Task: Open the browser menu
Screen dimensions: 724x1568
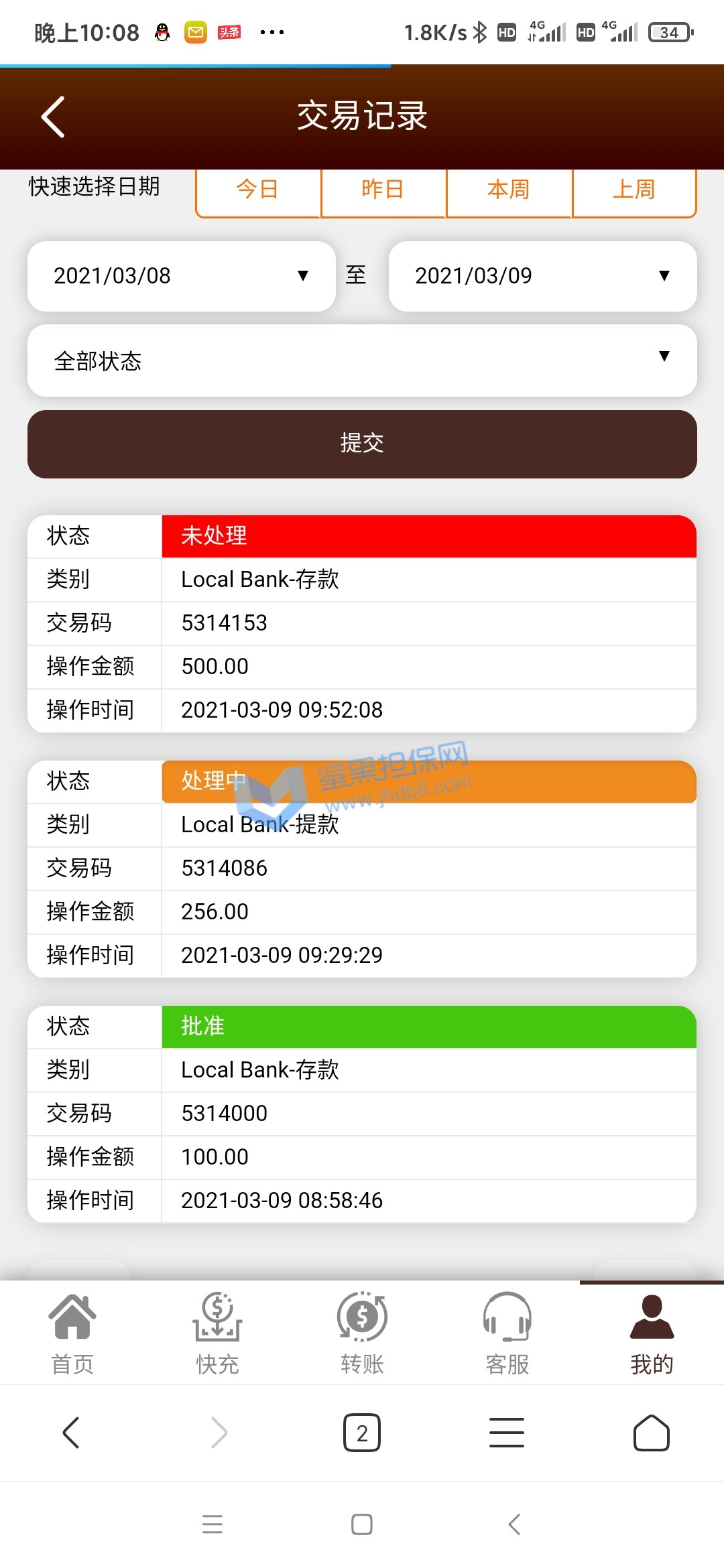Action: [507, 1433]
